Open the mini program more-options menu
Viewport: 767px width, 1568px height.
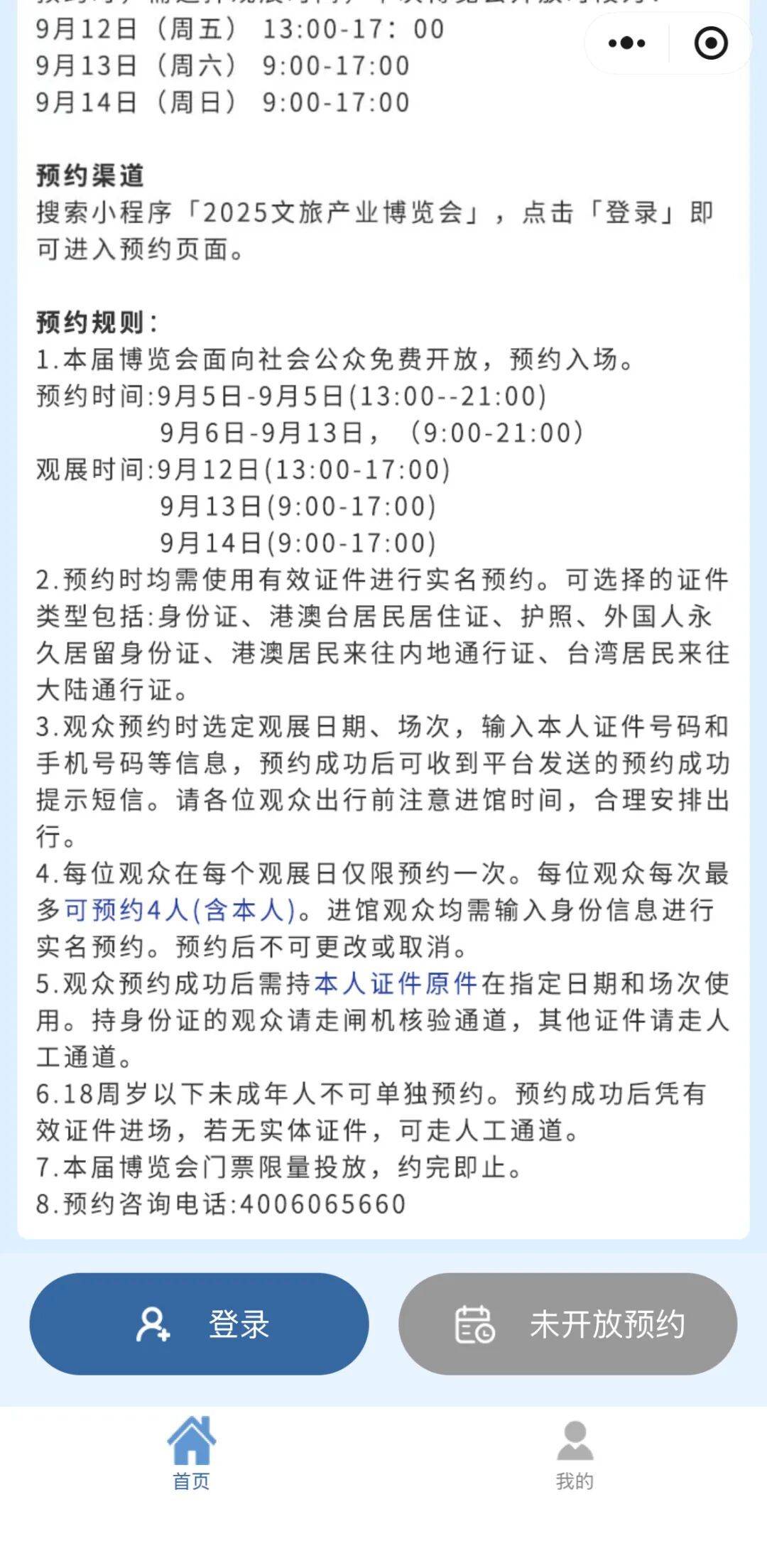626,43
